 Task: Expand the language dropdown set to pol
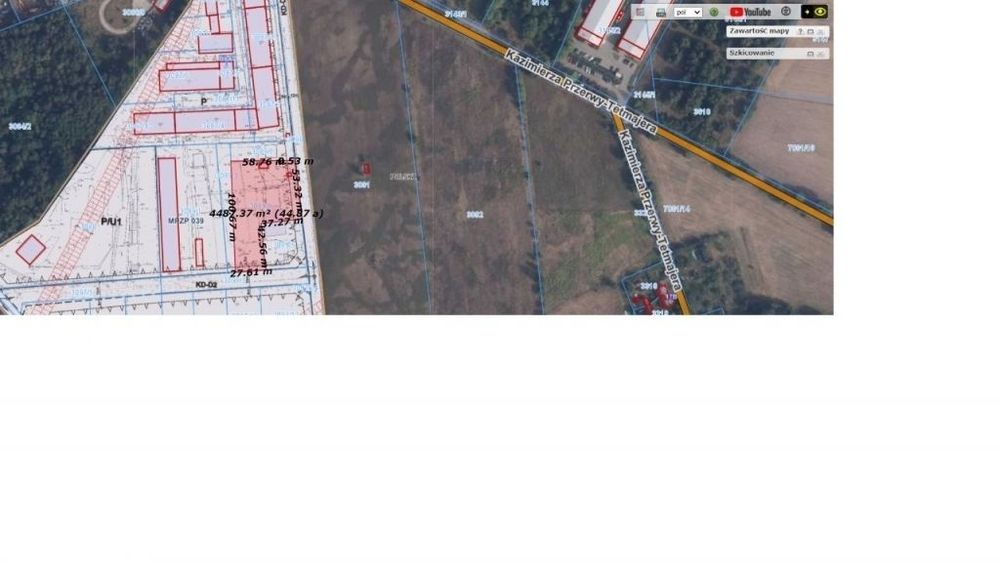coord(688,12)
